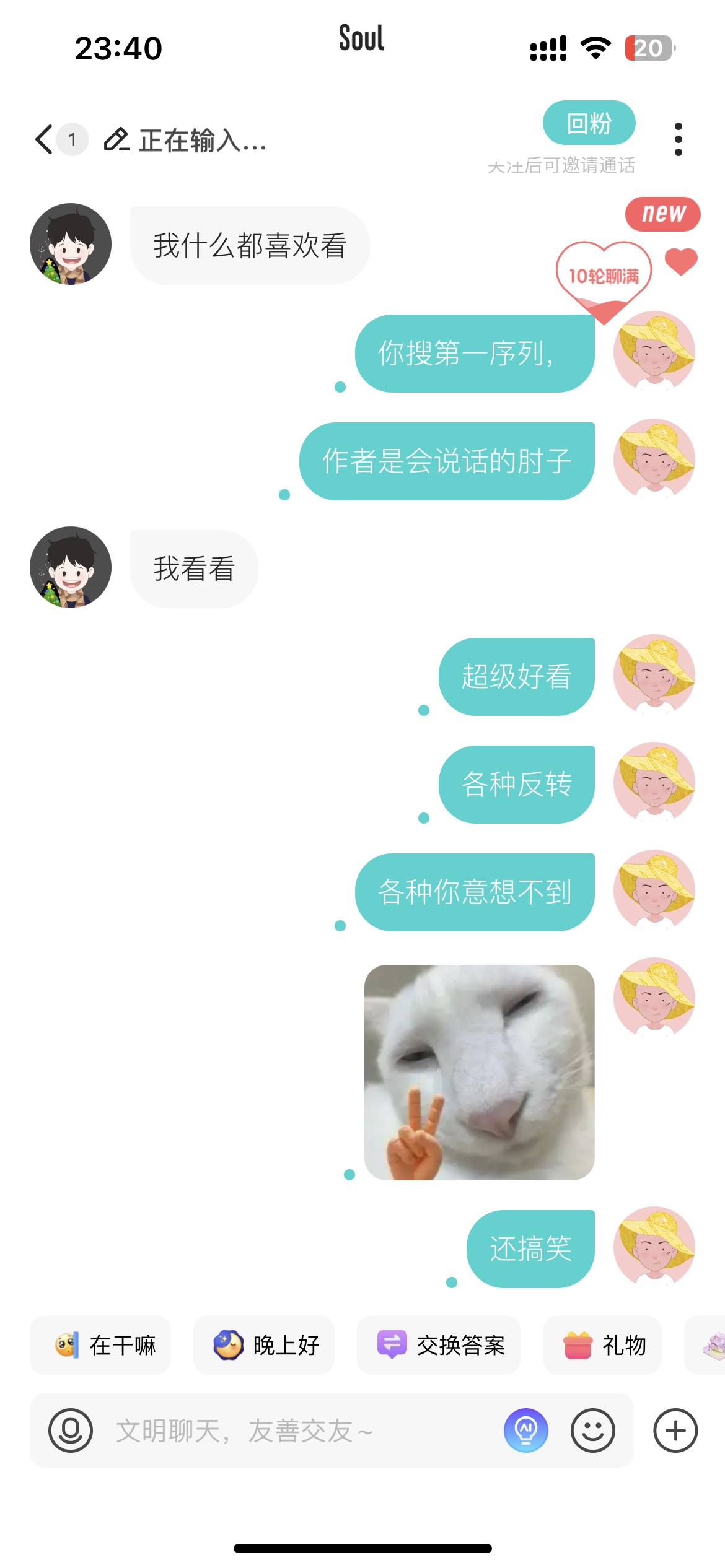Send the 在干嘛 quick reply
This screenshot has height=1568, width=725.
100,1345
